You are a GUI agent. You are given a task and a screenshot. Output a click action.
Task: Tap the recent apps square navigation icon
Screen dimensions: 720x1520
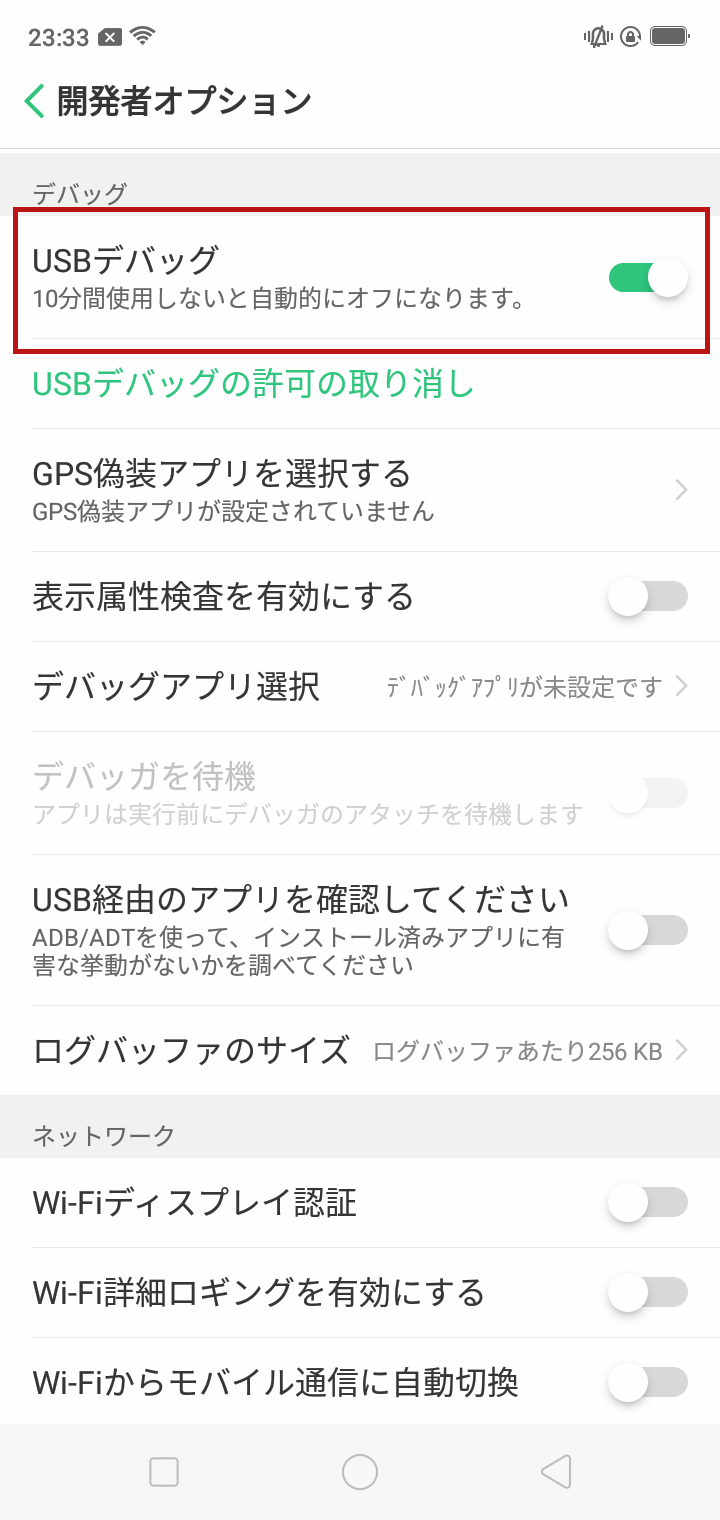click(x=163, y=1472)
